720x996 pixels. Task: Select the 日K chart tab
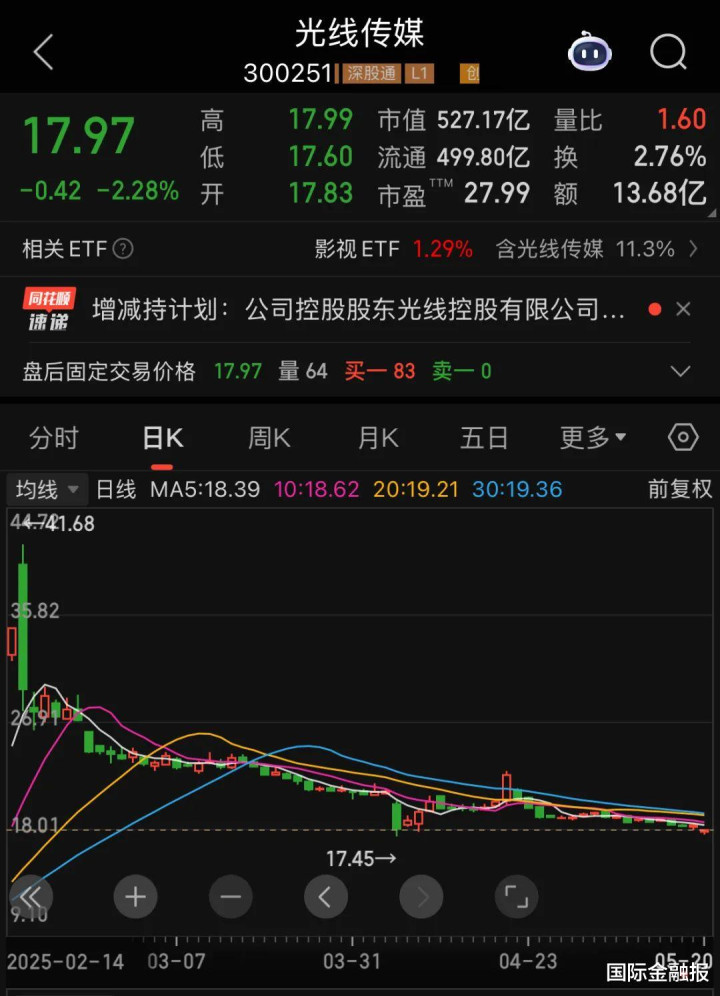163,438
